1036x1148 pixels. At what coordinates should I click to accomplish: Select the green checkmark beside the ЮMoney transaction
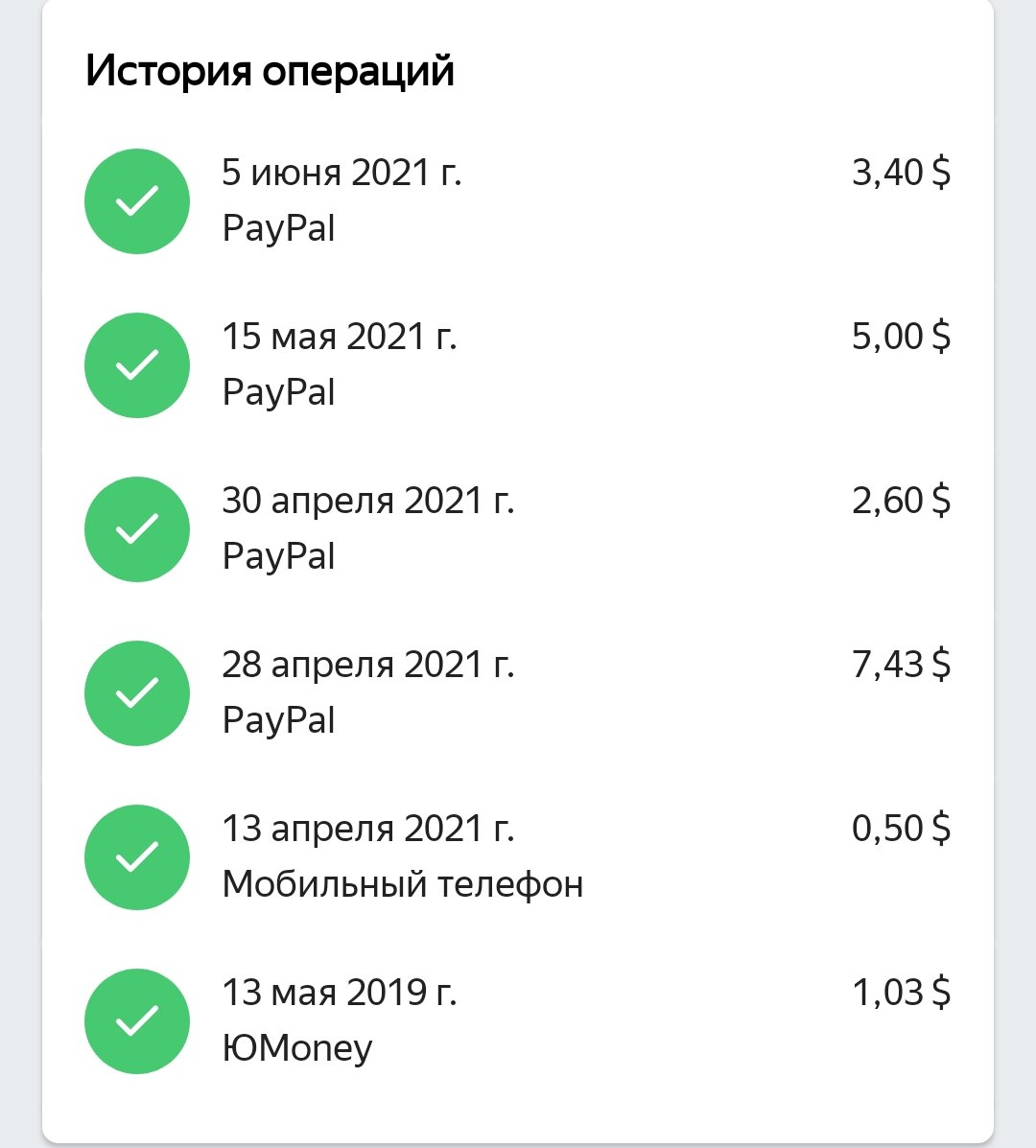(137, 1020)
